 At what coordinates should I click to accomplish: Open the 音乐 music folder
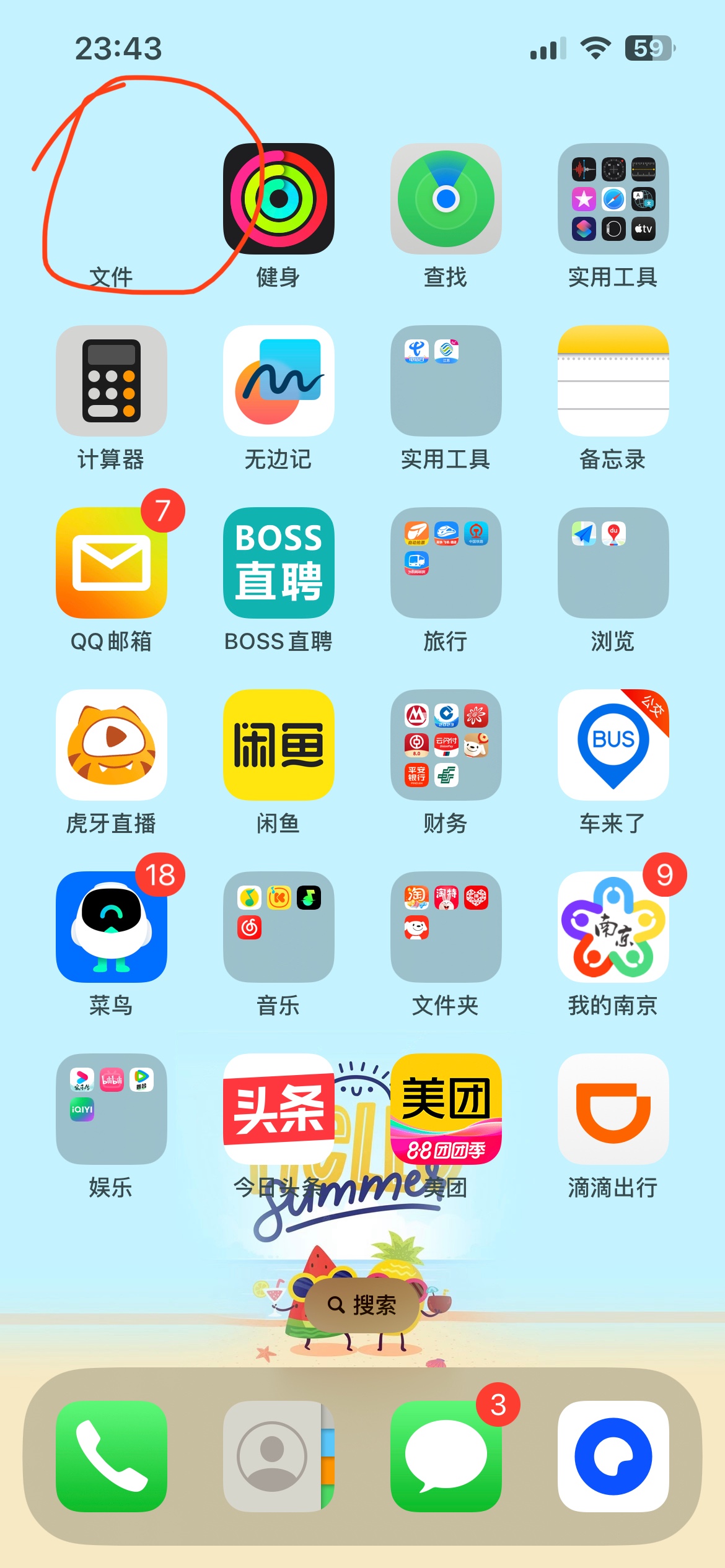(x=278, y=927)
